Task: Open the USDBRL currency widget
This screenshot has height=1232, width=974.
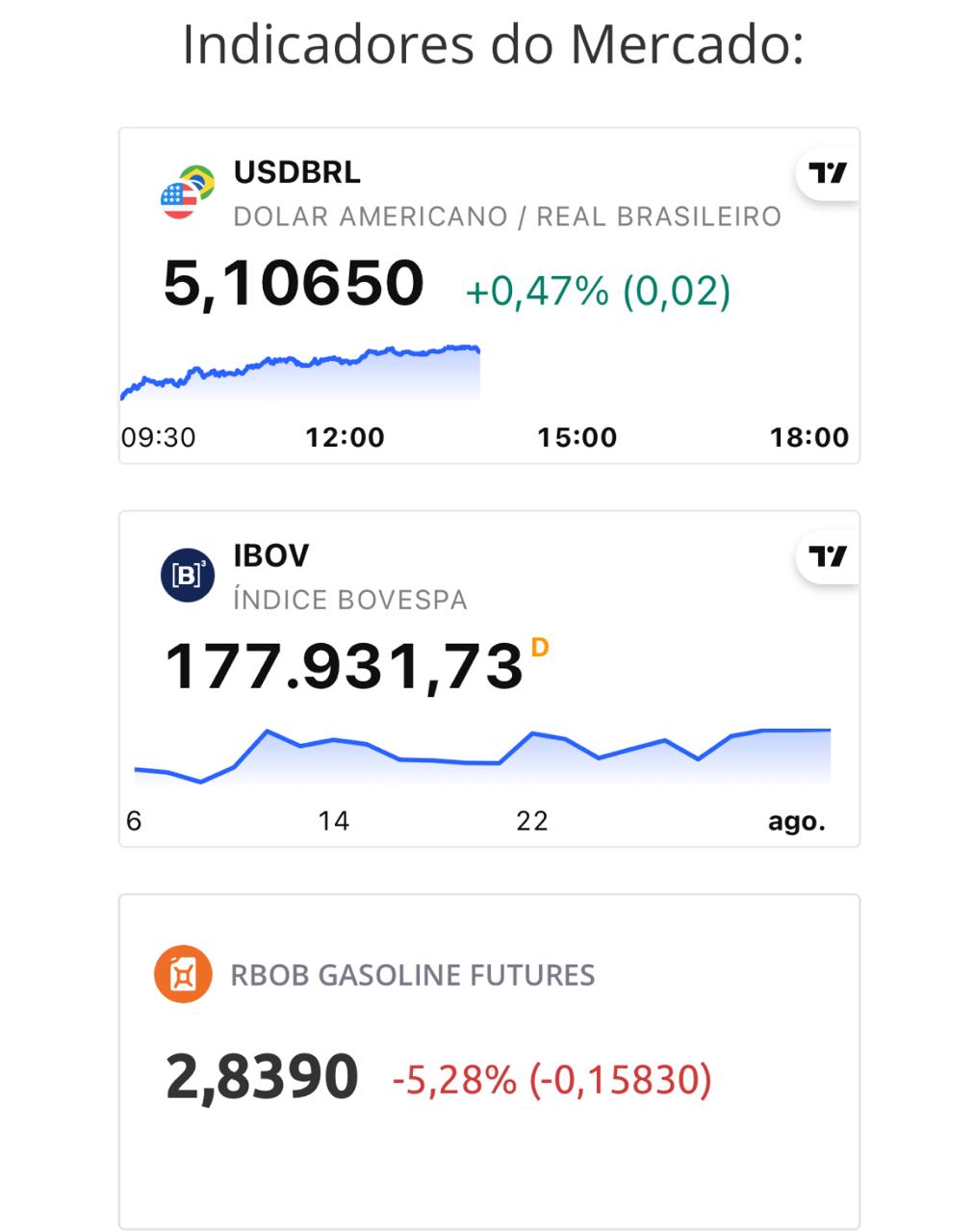Action: [489, 295]
